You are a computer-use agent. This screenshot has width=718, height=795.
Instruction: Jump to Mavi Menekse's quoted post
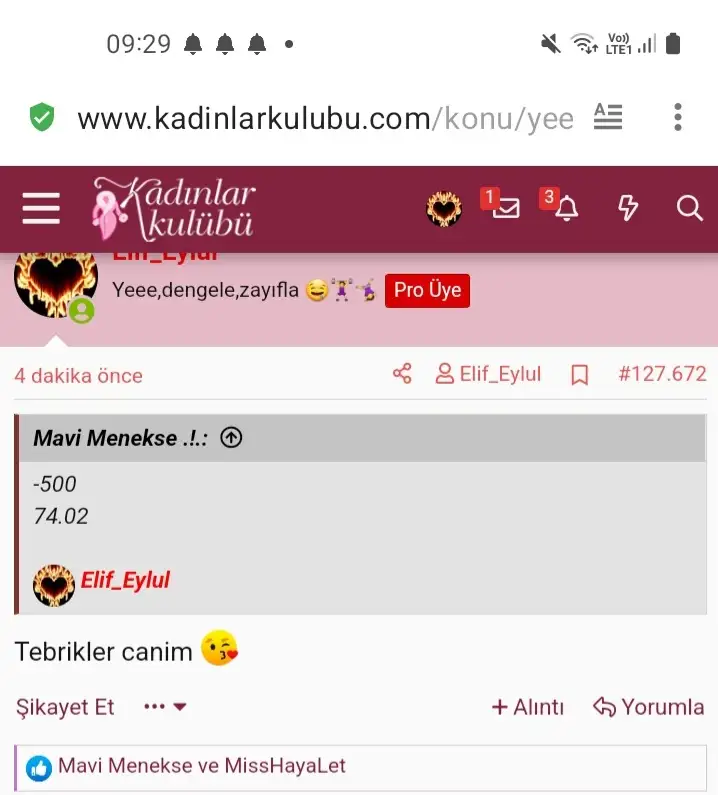click(x=231, y=438)
